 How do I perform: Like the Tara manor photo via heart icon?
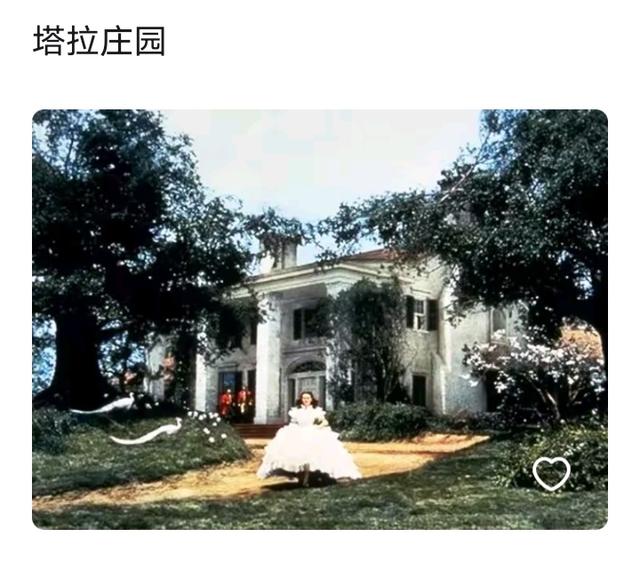(551, 473)
